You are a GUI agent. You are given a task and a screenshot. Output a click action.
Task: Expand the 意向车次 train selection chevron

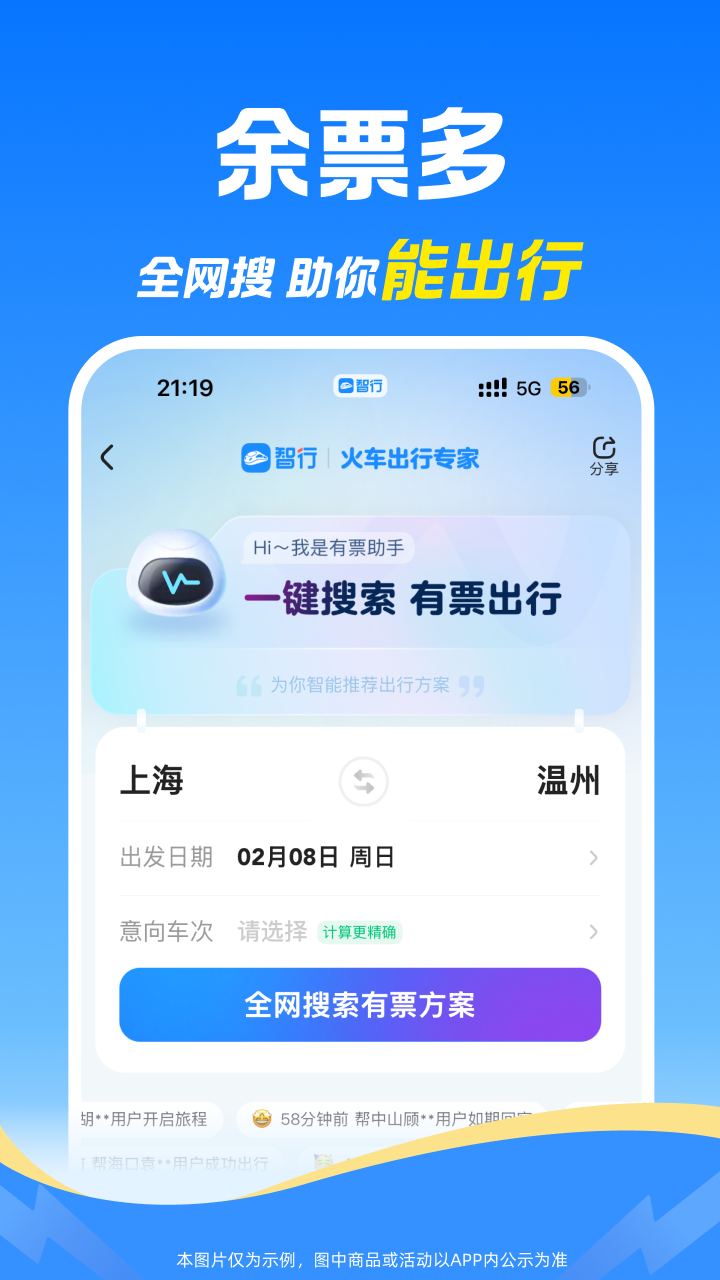coord(592,931)
